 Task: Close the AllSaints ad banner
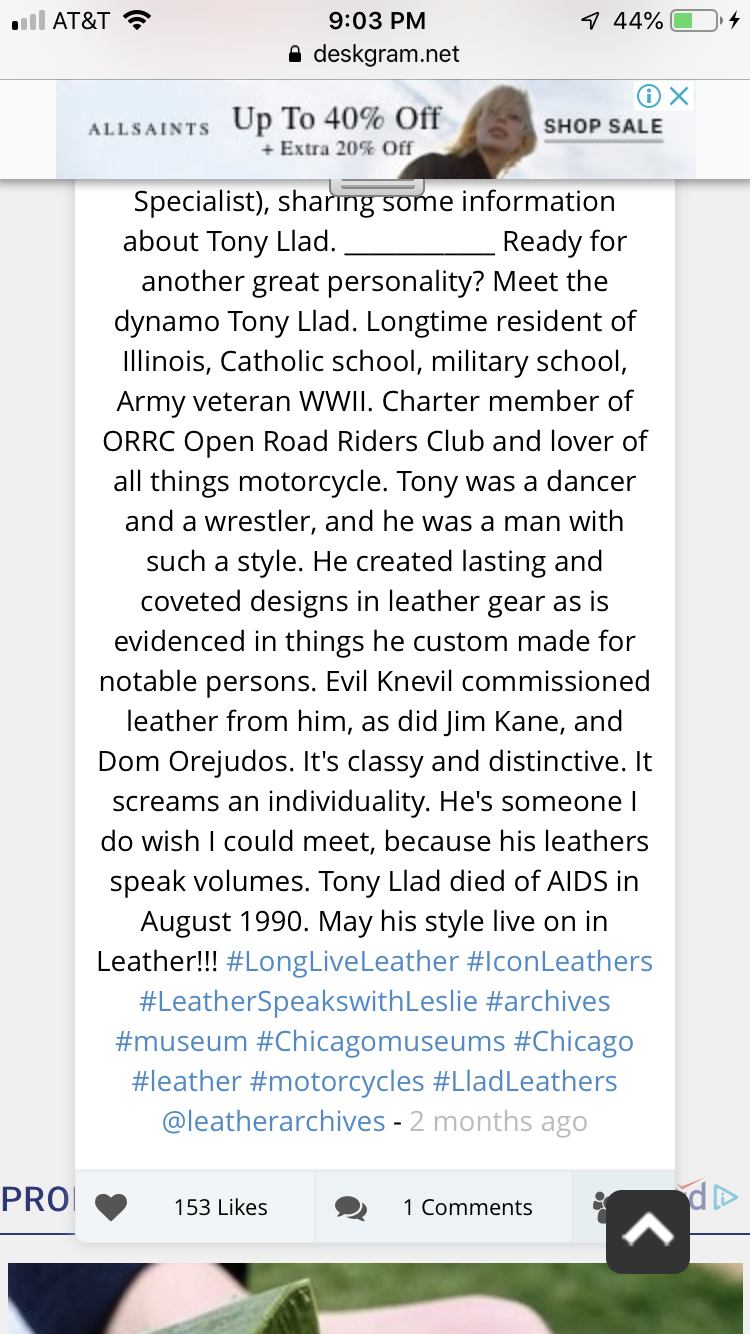[x=679, y=96]
